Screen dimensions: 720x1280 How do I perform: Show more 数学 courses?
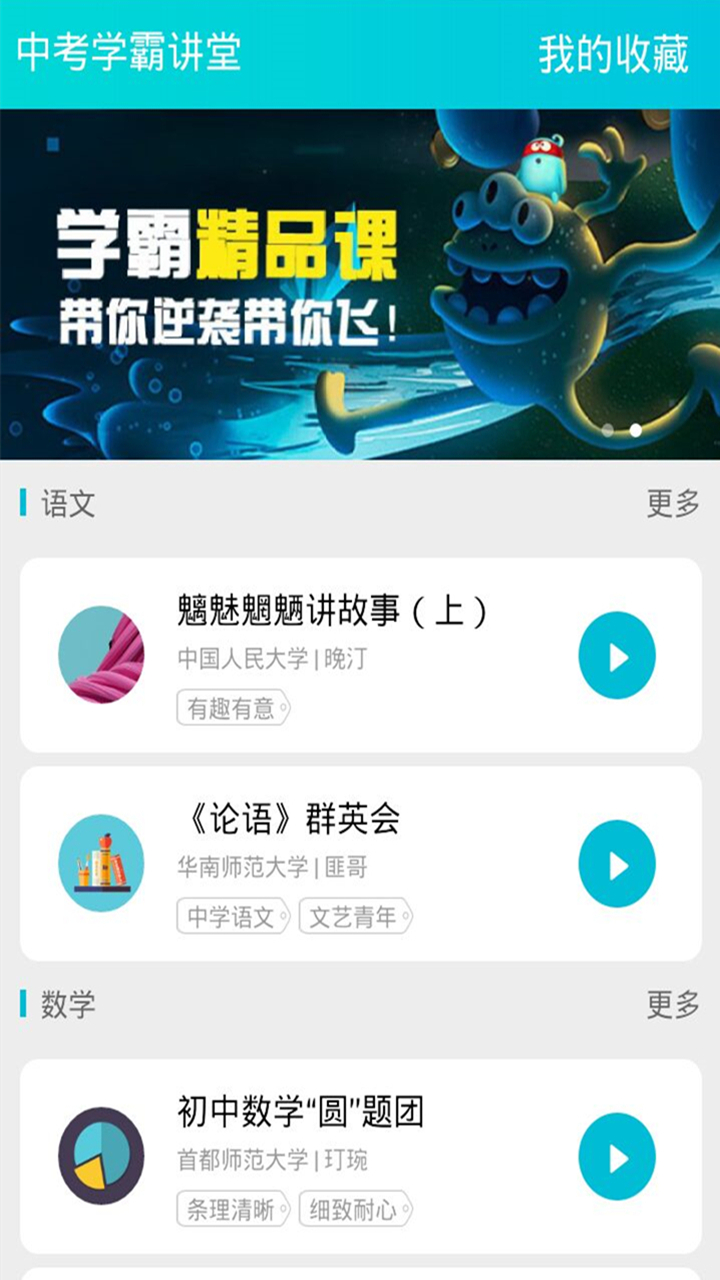coord(672,1004)
